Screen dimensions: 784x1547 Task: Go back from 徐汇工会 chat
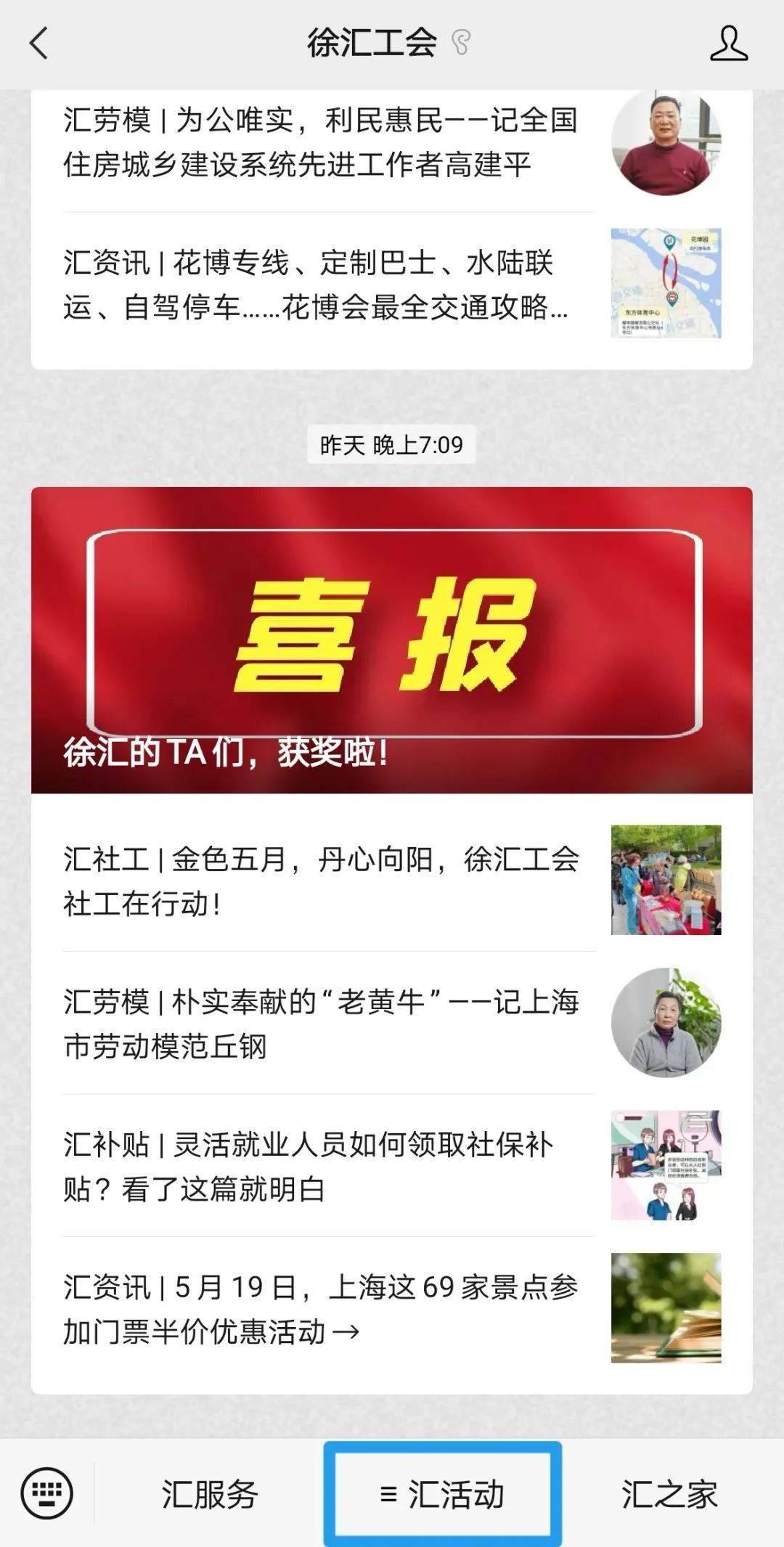pyautogui.click(x=39, y=44)
